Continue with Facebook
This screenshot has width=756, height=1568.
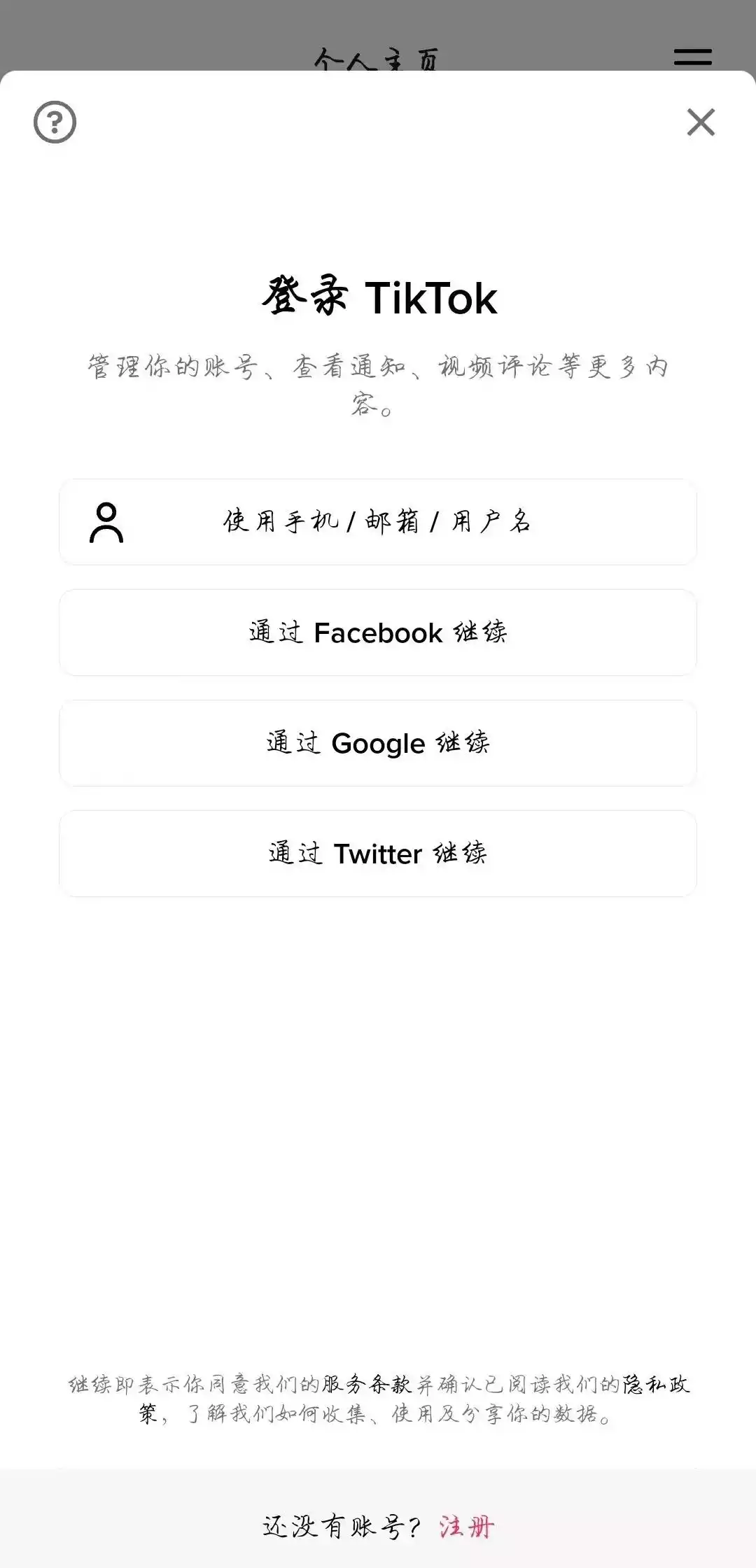pyautogui.click(x=378, y=633)
